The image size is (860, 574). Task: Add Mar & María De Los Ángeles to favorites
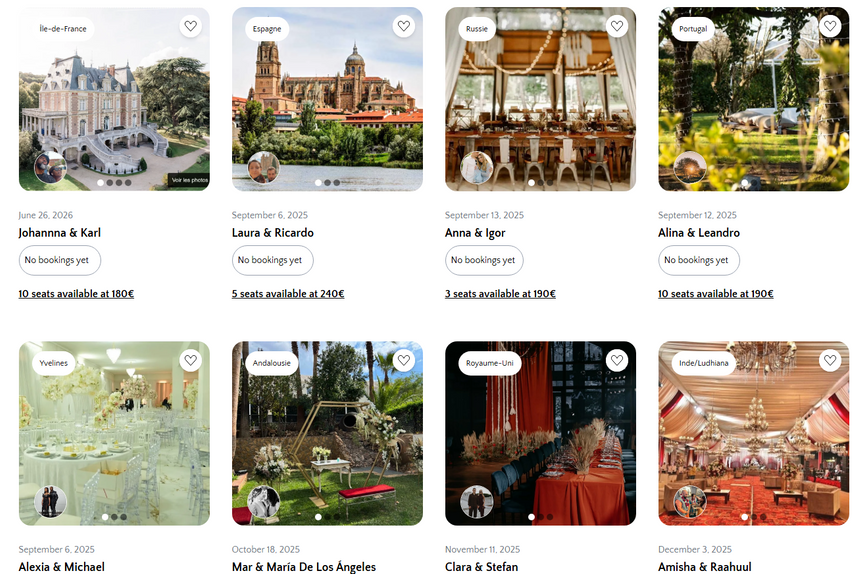click(404, 360)
